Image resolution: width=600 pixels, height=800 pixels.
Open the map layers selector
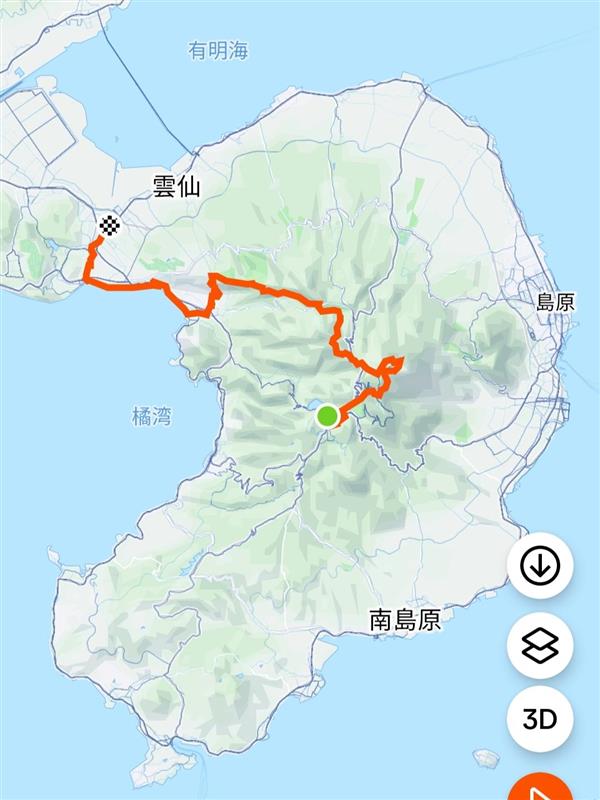(x=541, y=643)
